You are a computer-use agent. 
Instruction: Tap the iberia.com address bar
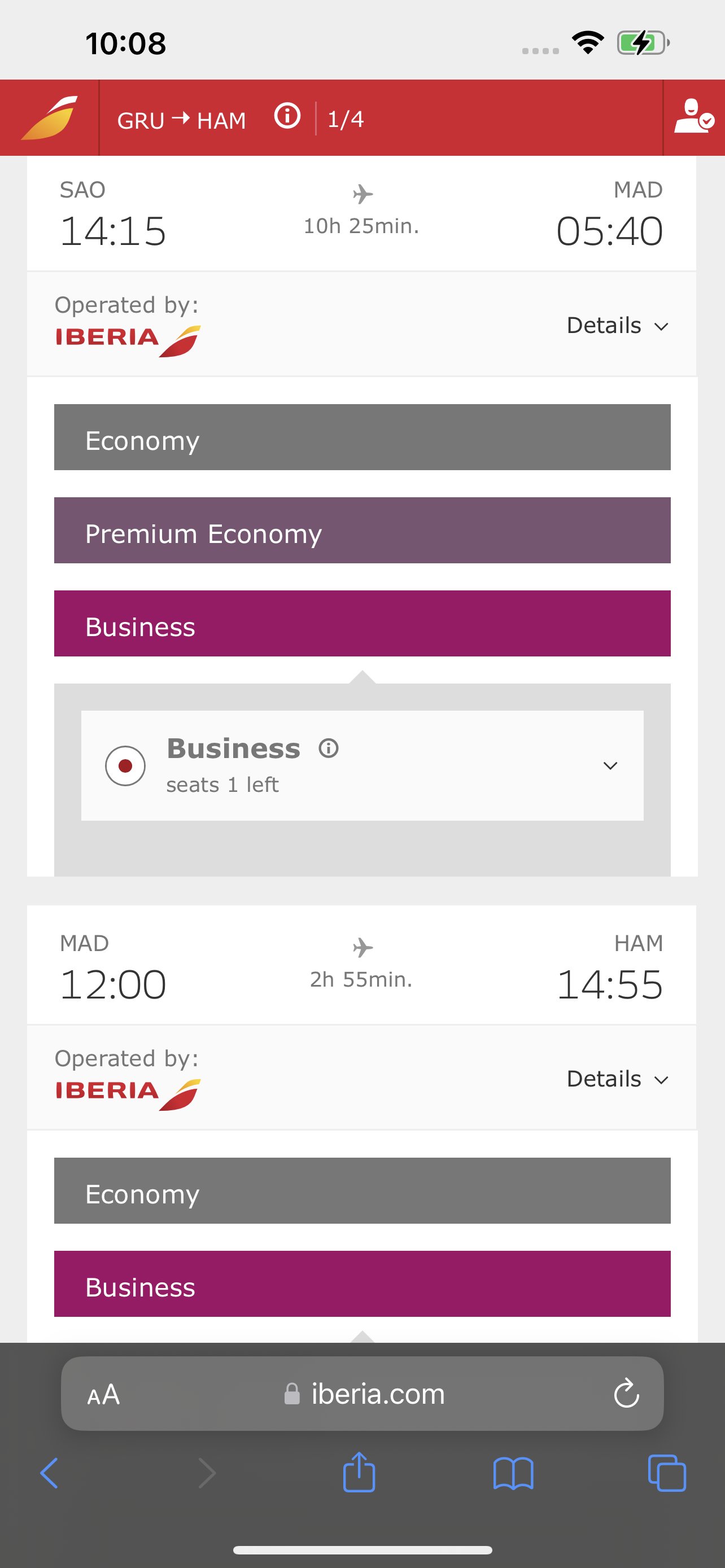[x=365, y=1393]
